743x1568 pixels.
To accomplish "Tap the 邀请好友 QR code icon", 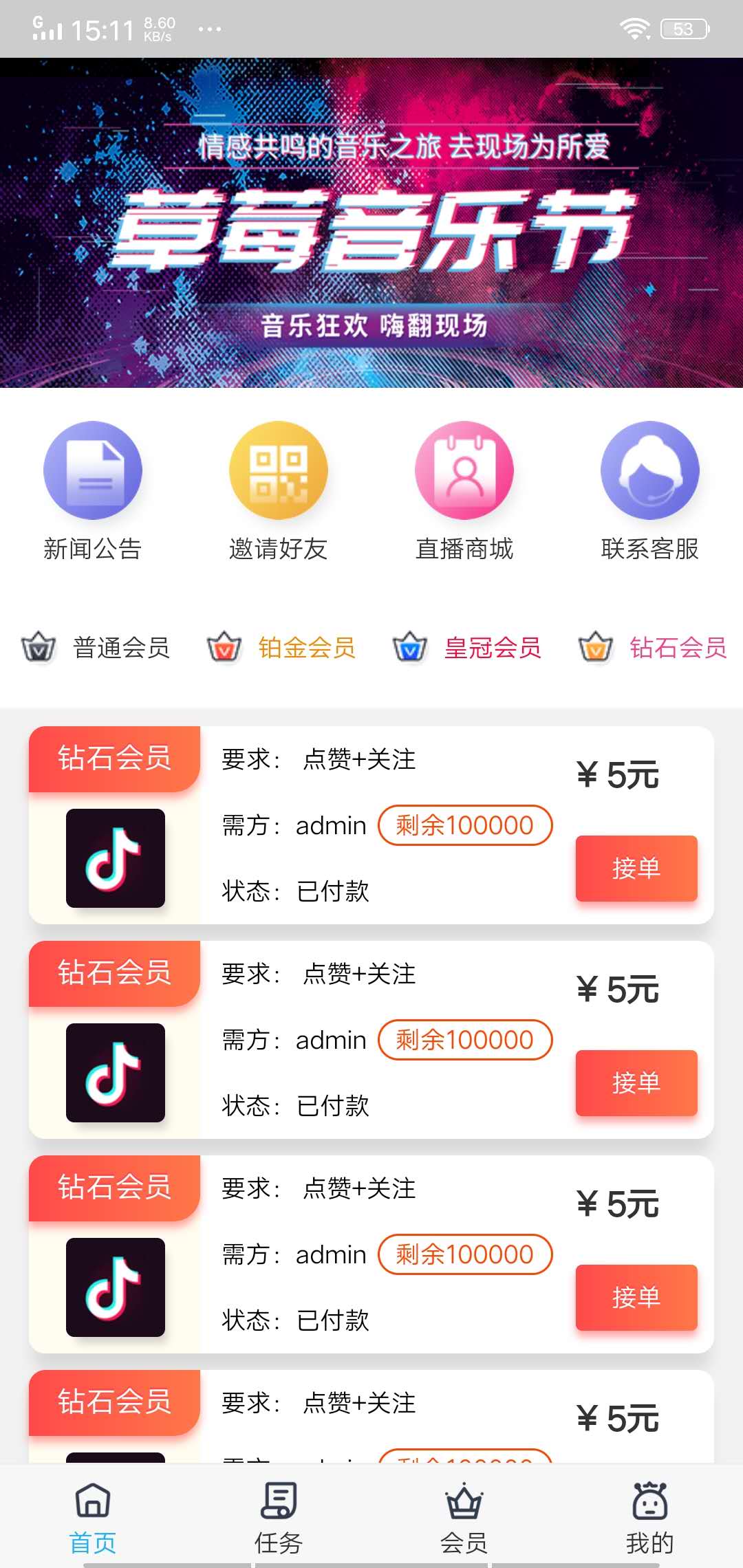I will coord(279,470).
